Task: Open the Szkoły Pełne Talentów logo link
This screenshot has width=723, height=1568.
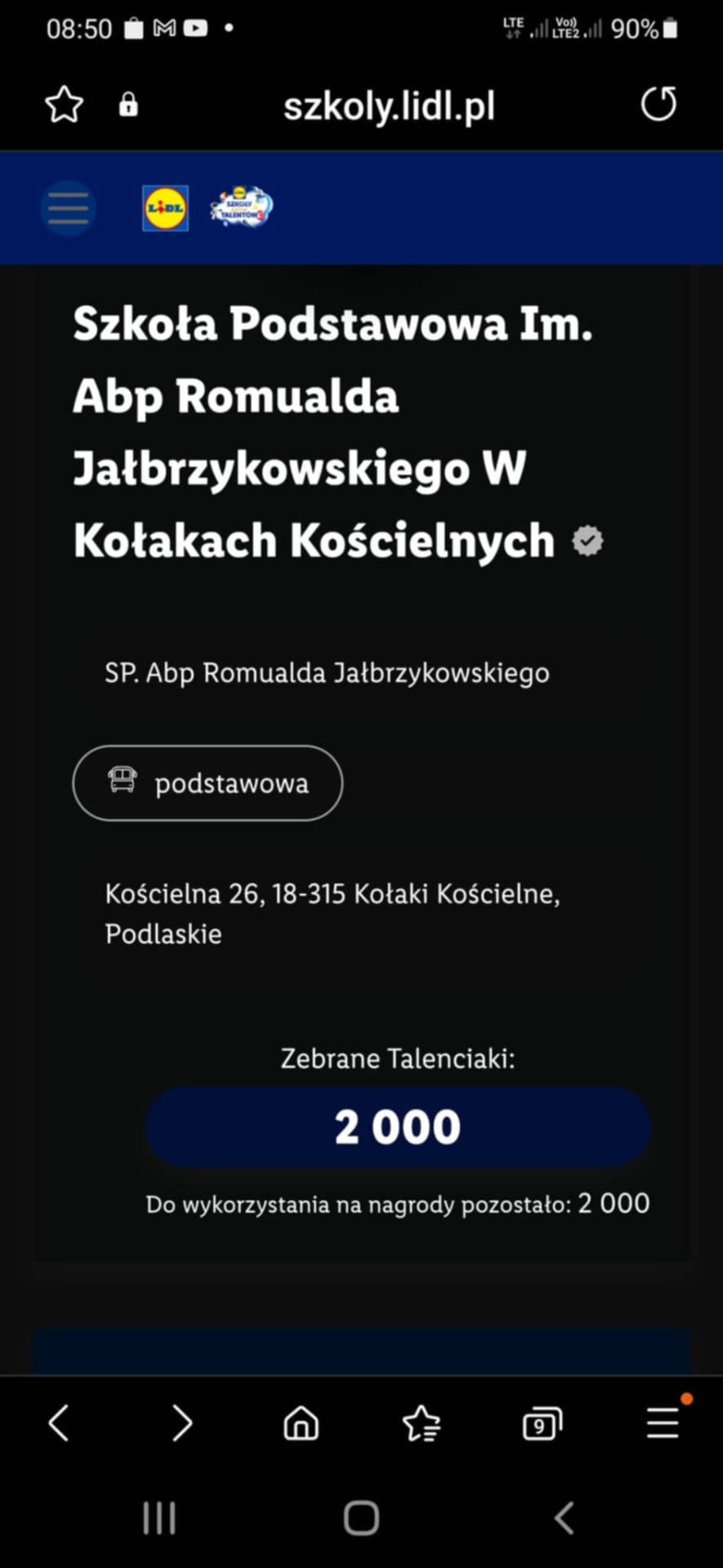Action: coord(242,207)
